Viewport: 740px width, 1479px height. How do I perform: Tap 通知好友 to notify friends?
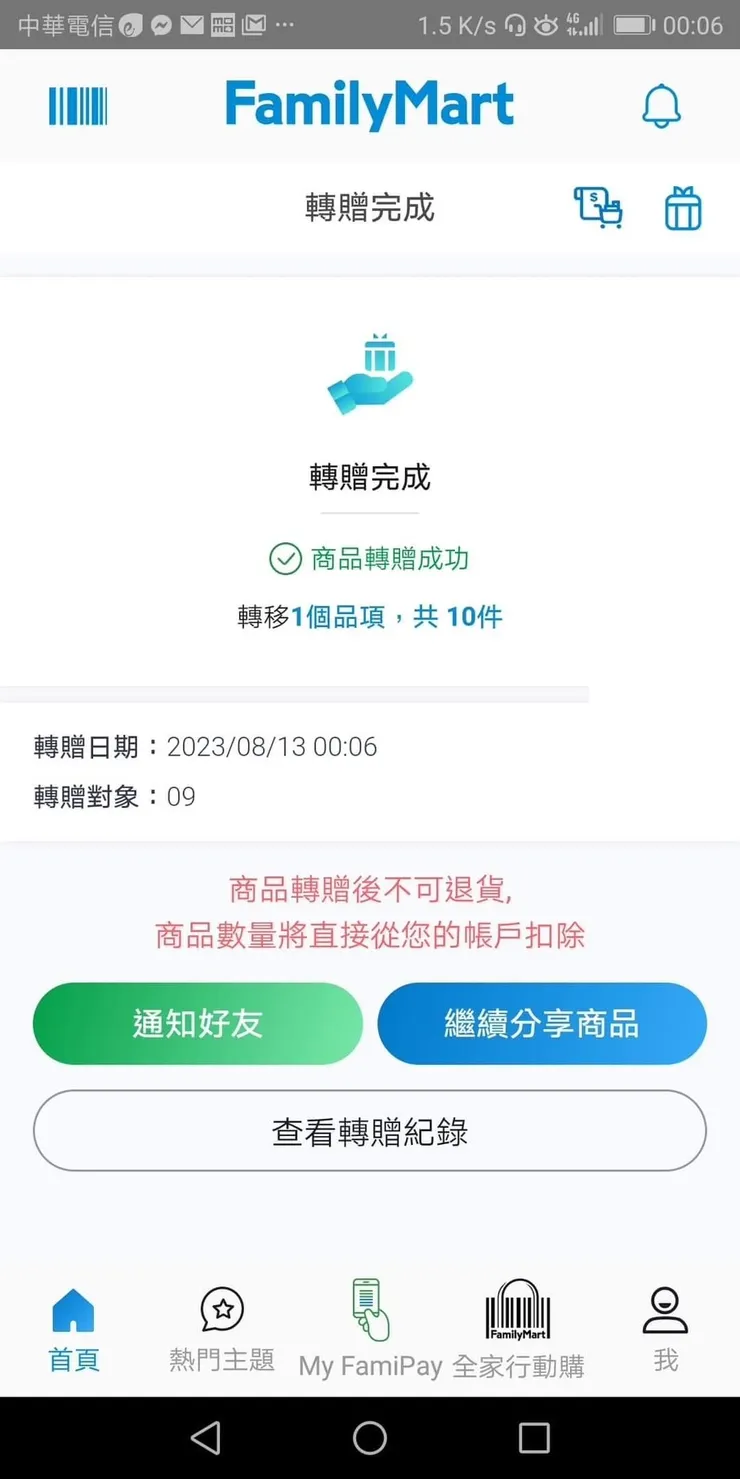click(197, 1023)
